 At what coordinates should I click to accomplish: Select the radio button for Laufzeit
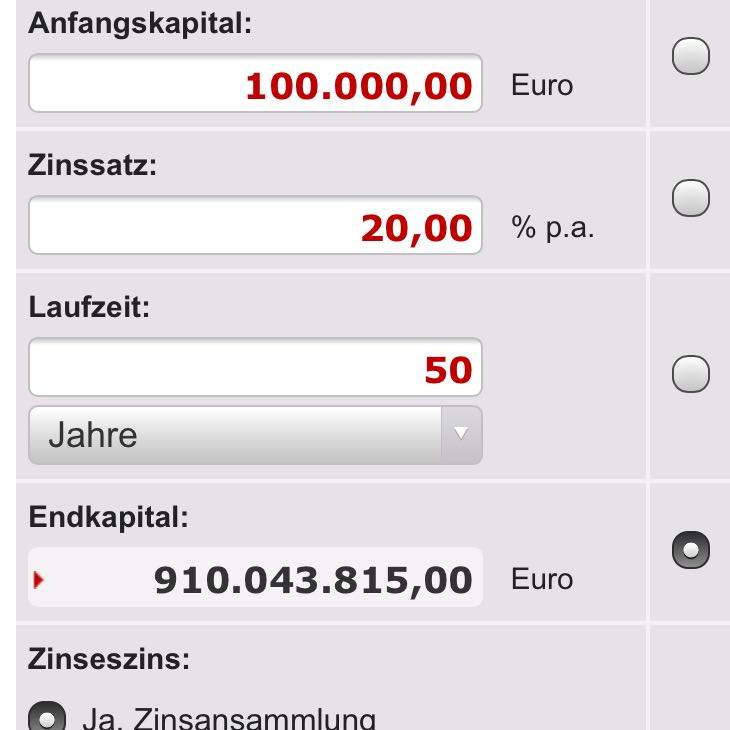[690, 375]
